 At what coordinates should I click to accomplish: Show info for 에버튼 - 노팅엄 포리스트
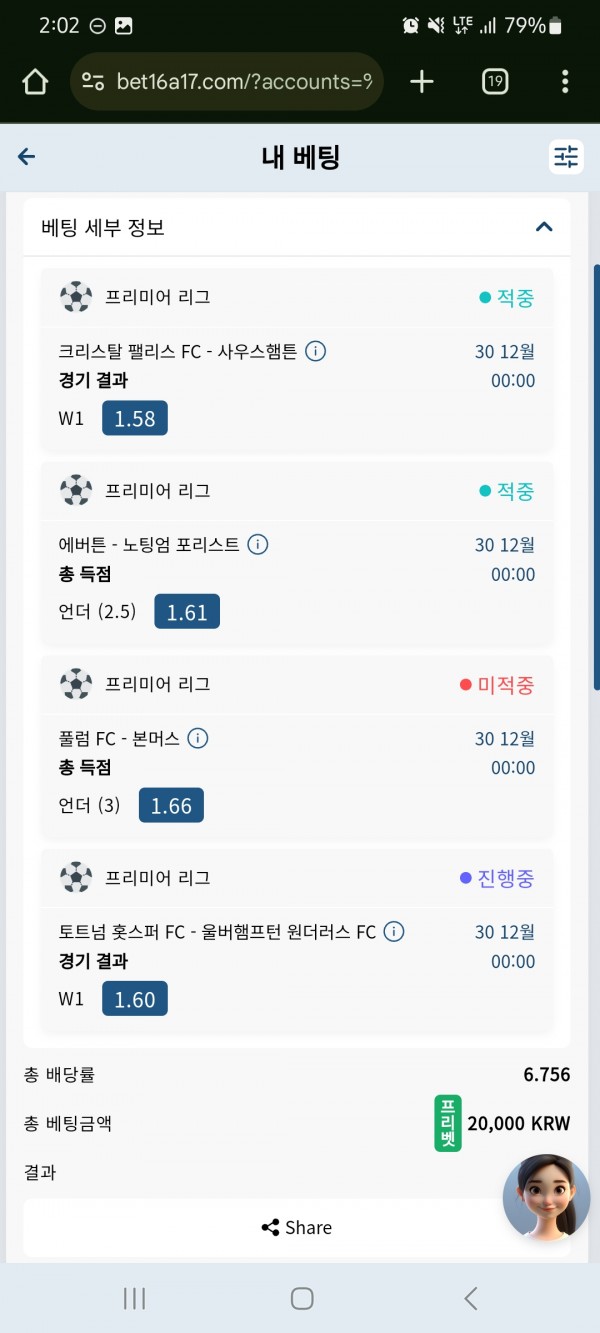258,545
